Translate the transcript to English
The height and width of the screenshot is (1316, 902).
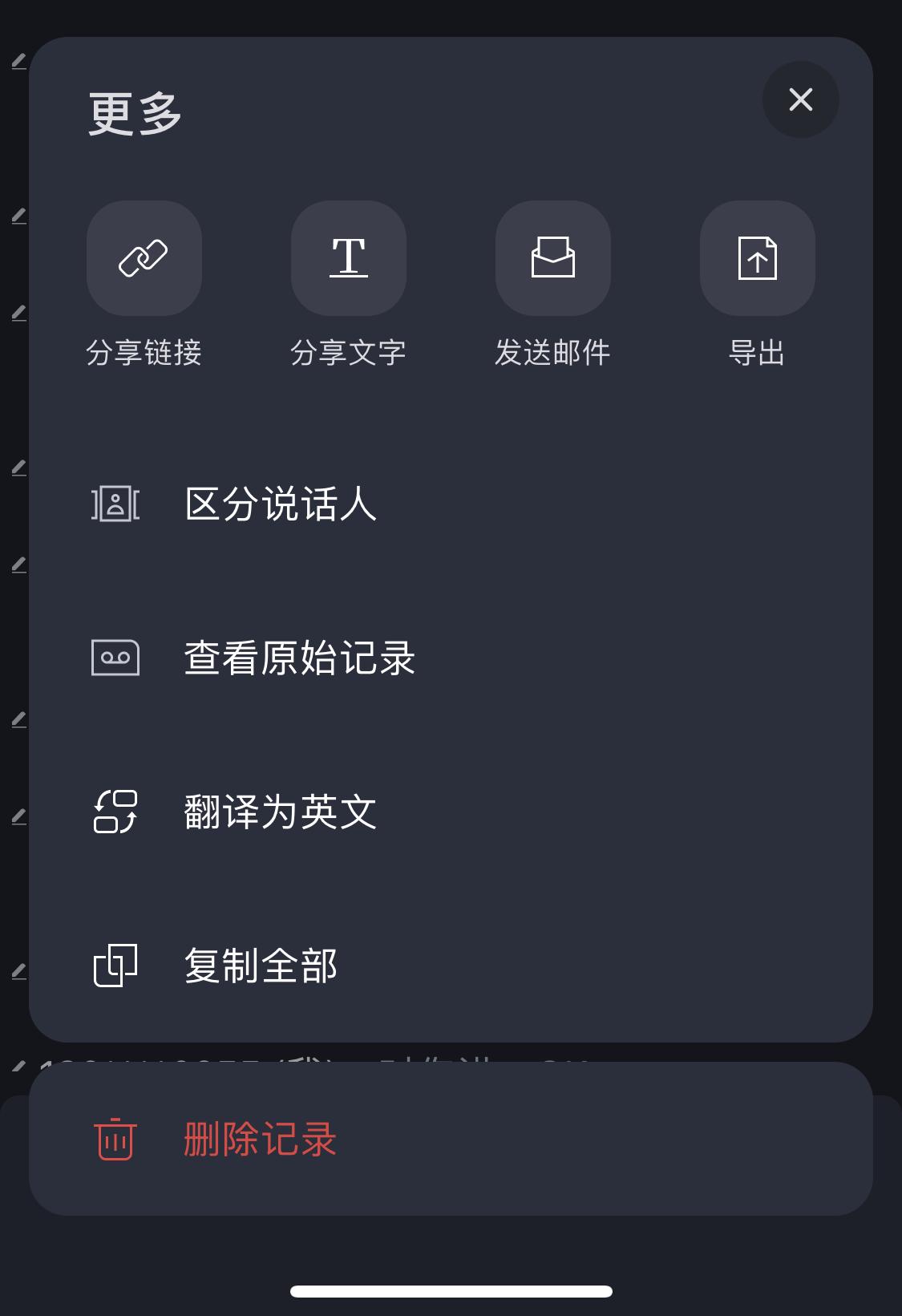(x=279, y=812)
